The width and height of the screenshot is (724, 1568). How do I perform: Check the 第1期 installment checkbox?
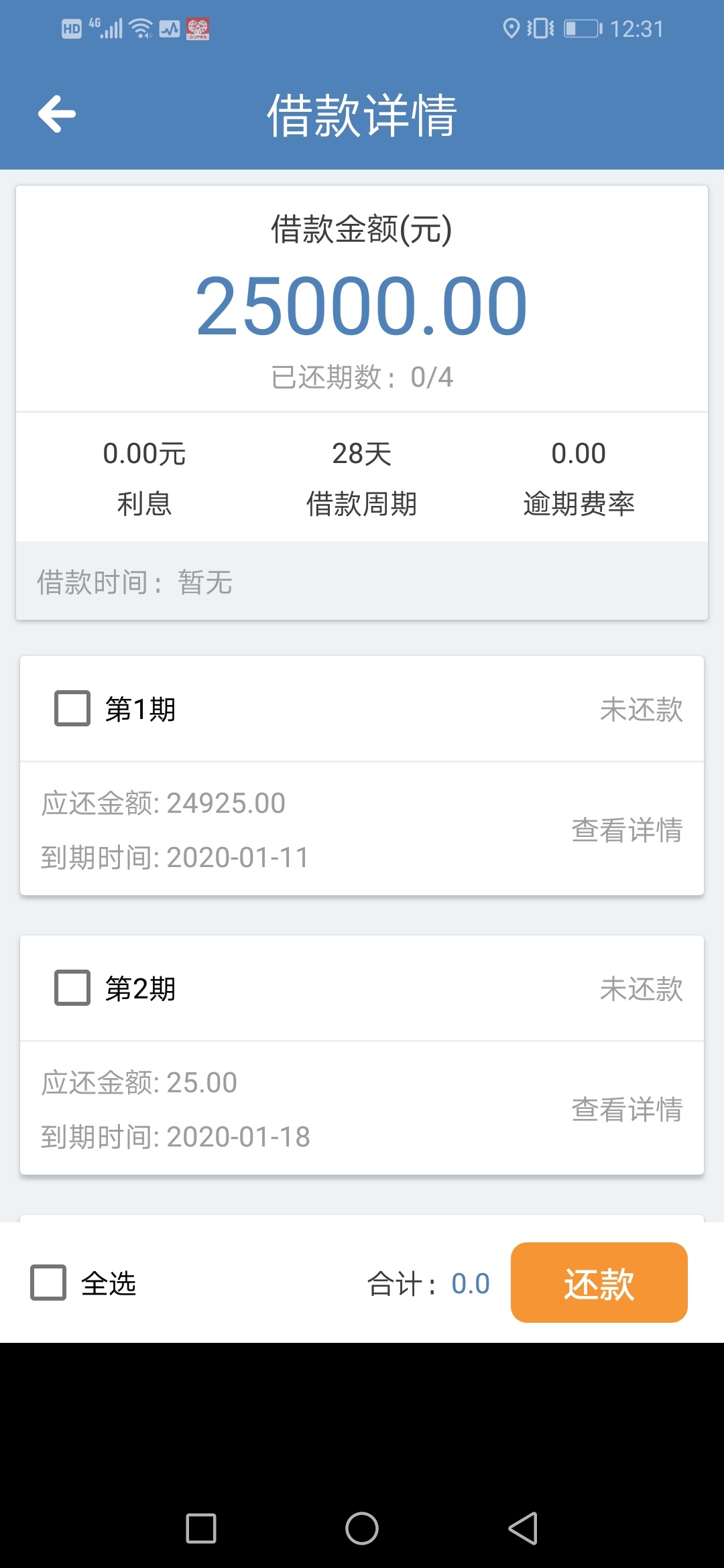72,708
